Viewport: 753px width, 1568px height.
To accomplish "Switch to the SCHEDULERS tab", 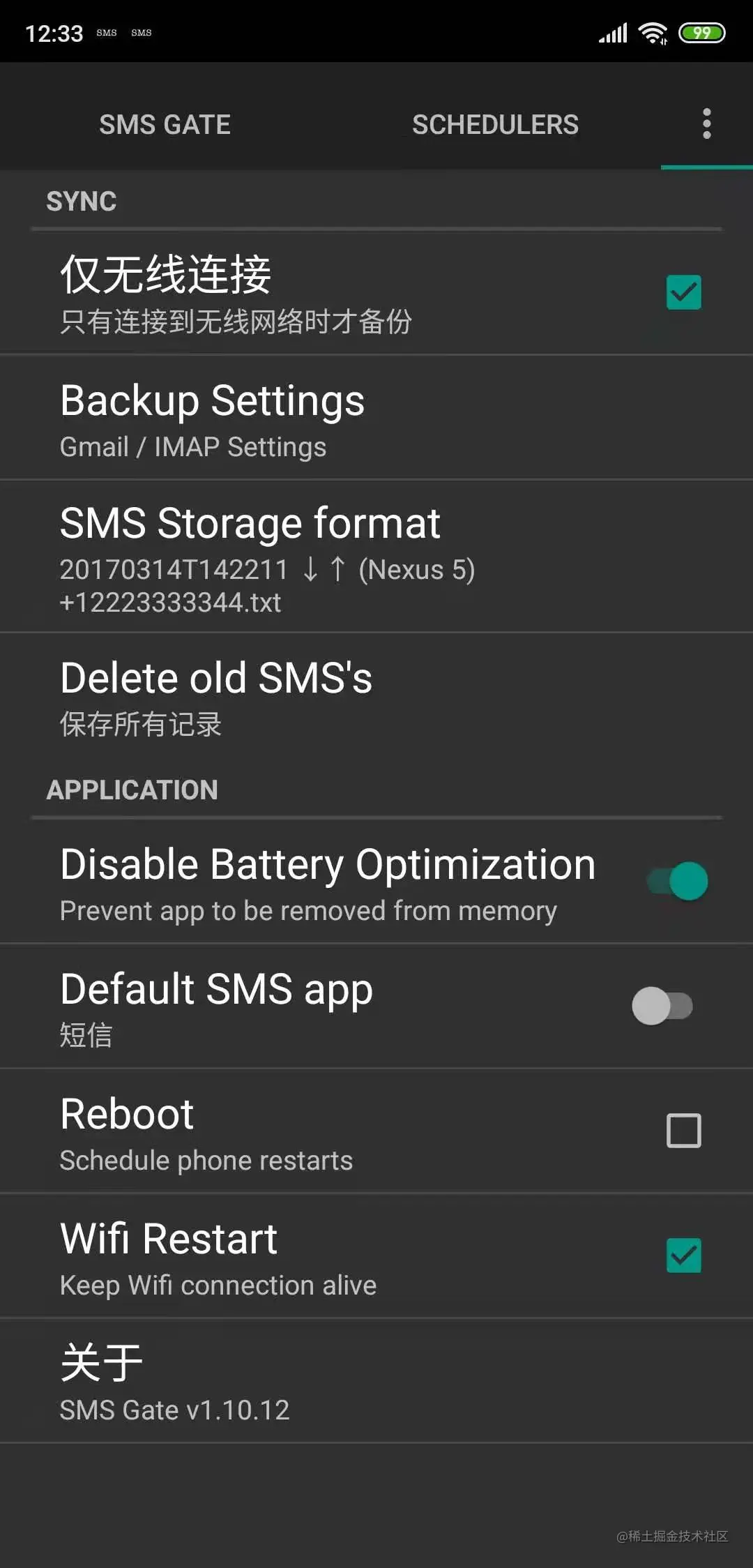I will click(x=495, y=124).
